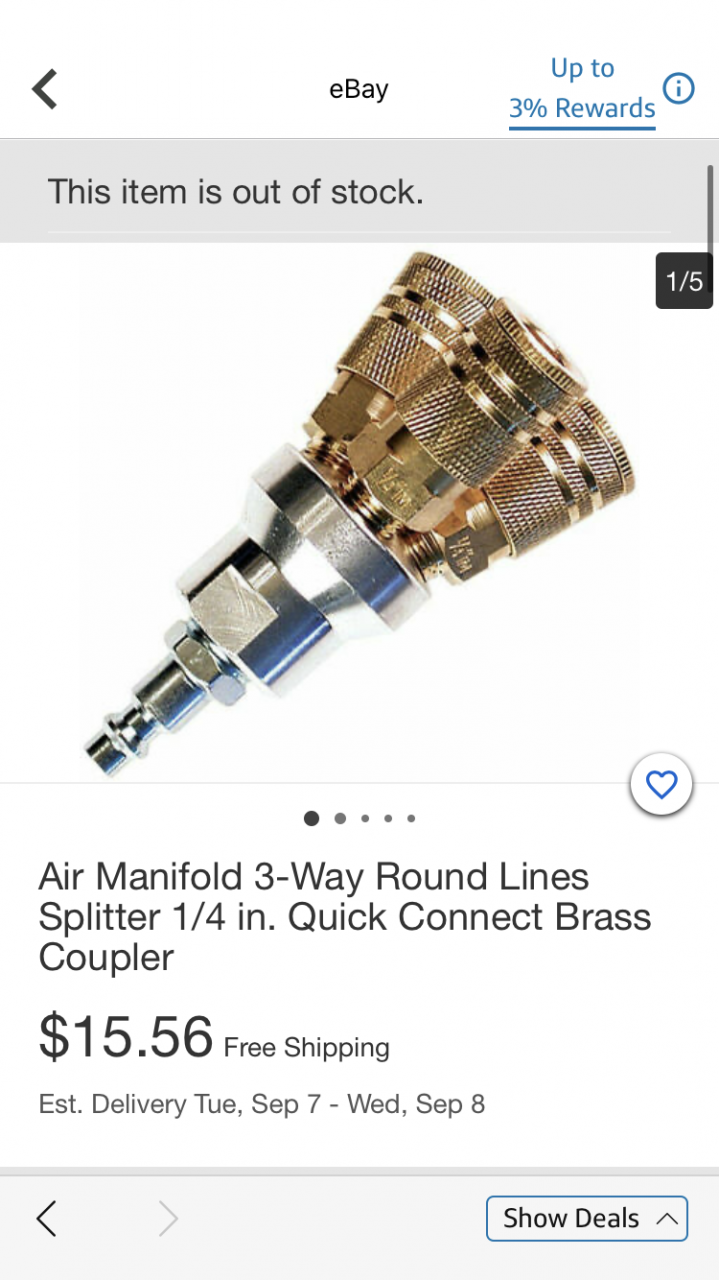
Task: Tap the image carousel page dots
Action: point(359,818)
